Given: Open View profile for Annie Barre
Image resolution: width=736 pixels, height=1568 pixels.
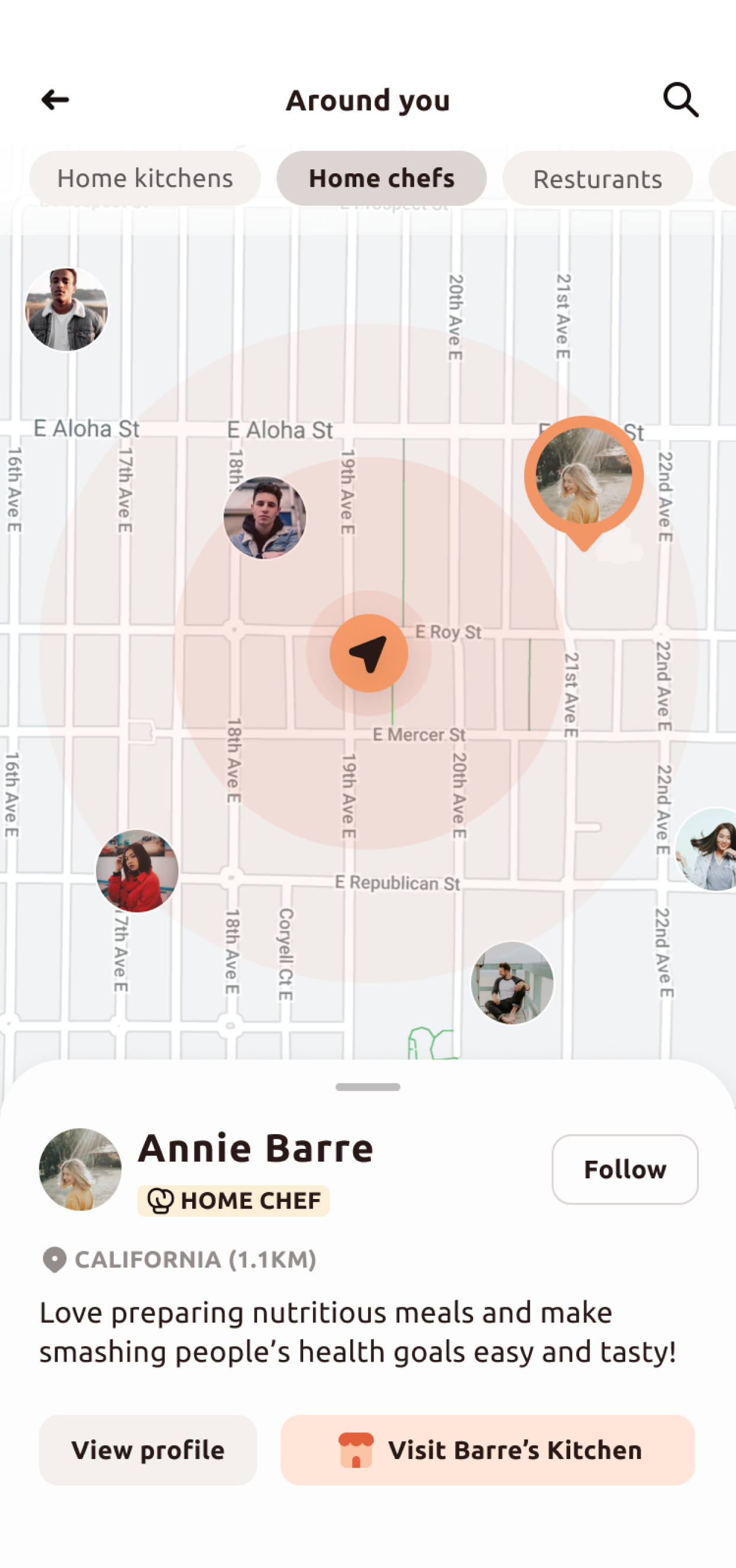Looking at the screenshot, I should click(x=148, y=1450).
